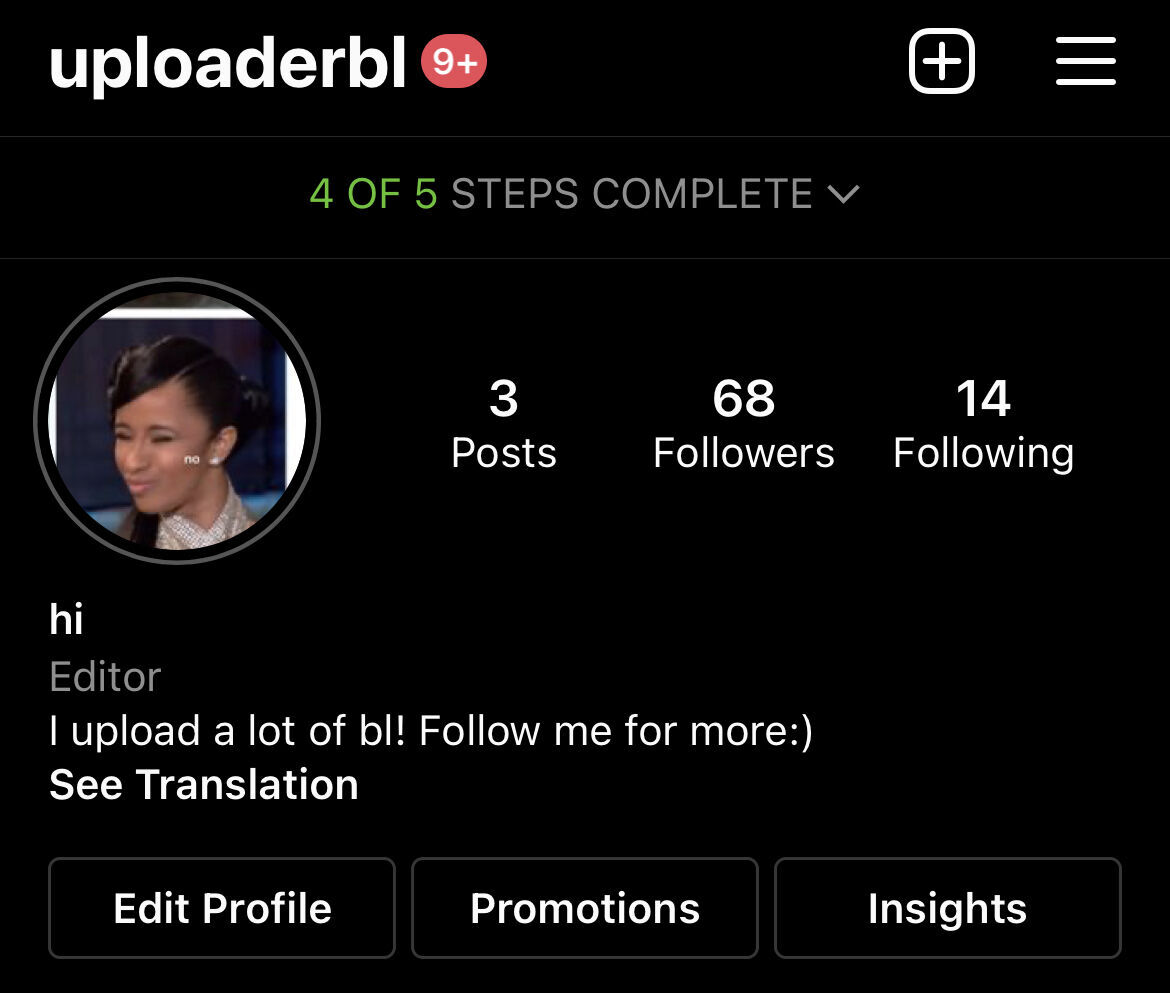Go to Promotions
1170x993 pixels.
click(585, 908)
